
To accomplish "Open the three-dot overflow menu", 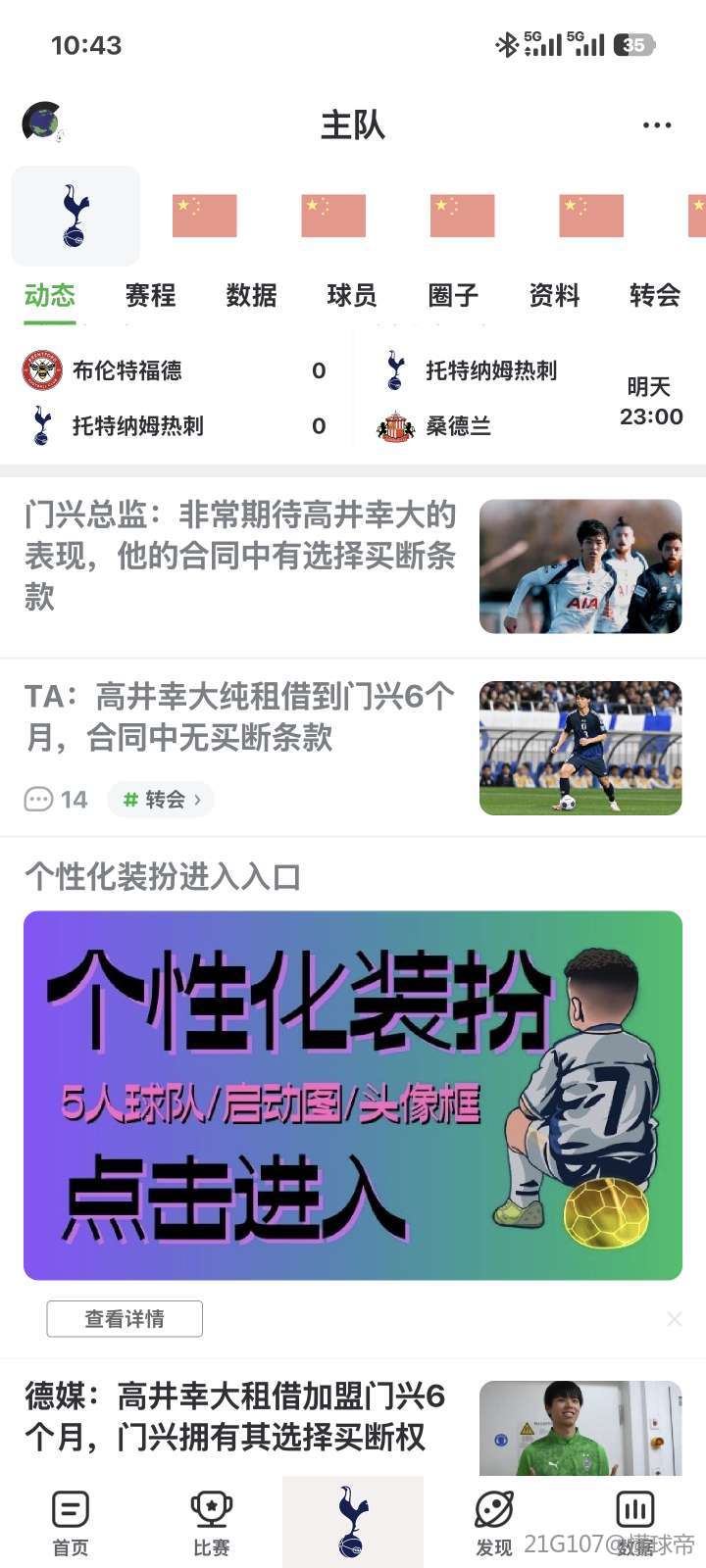I will [x=656, y=125].
